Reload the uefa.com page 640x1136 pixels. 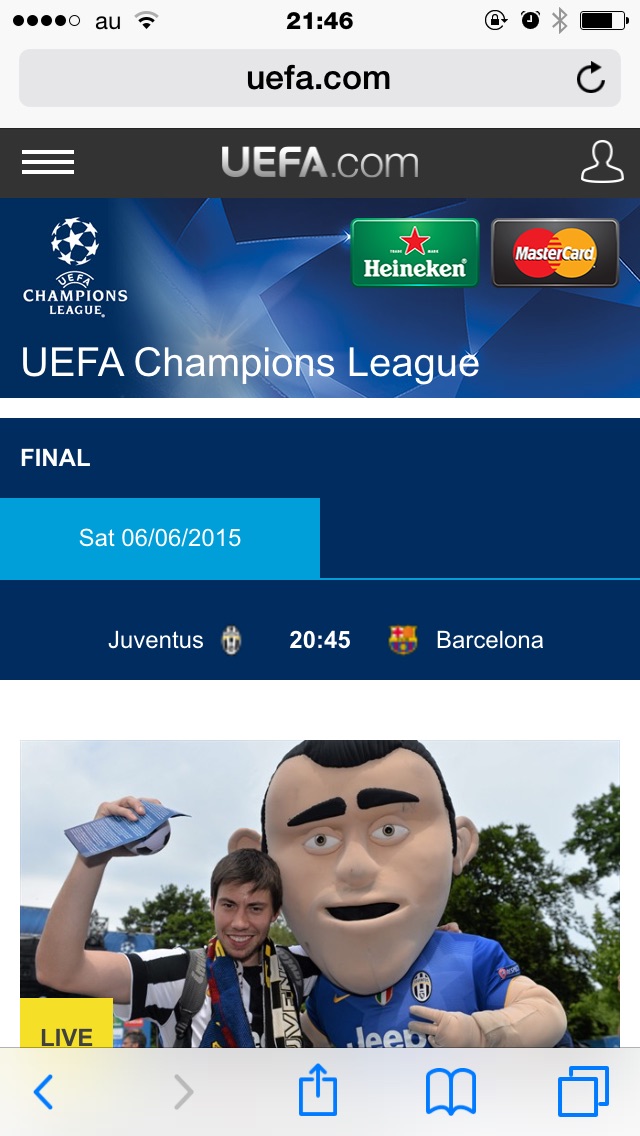[591, 78]
